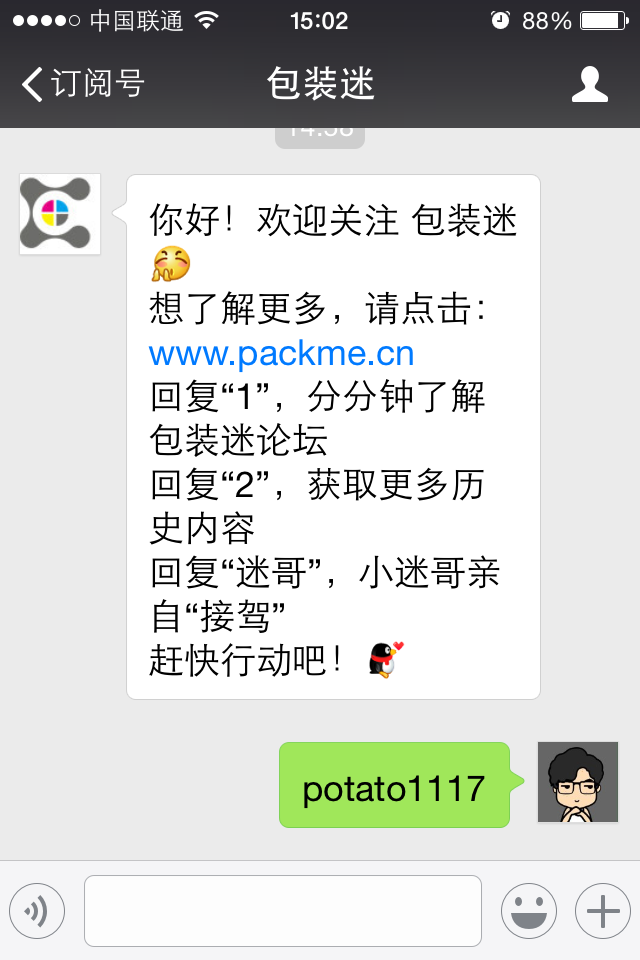Image resolution: width=640 pixels, height=960 pixels.
Task: Open the 包装迷 account profile icon
Action: [589, 84]
